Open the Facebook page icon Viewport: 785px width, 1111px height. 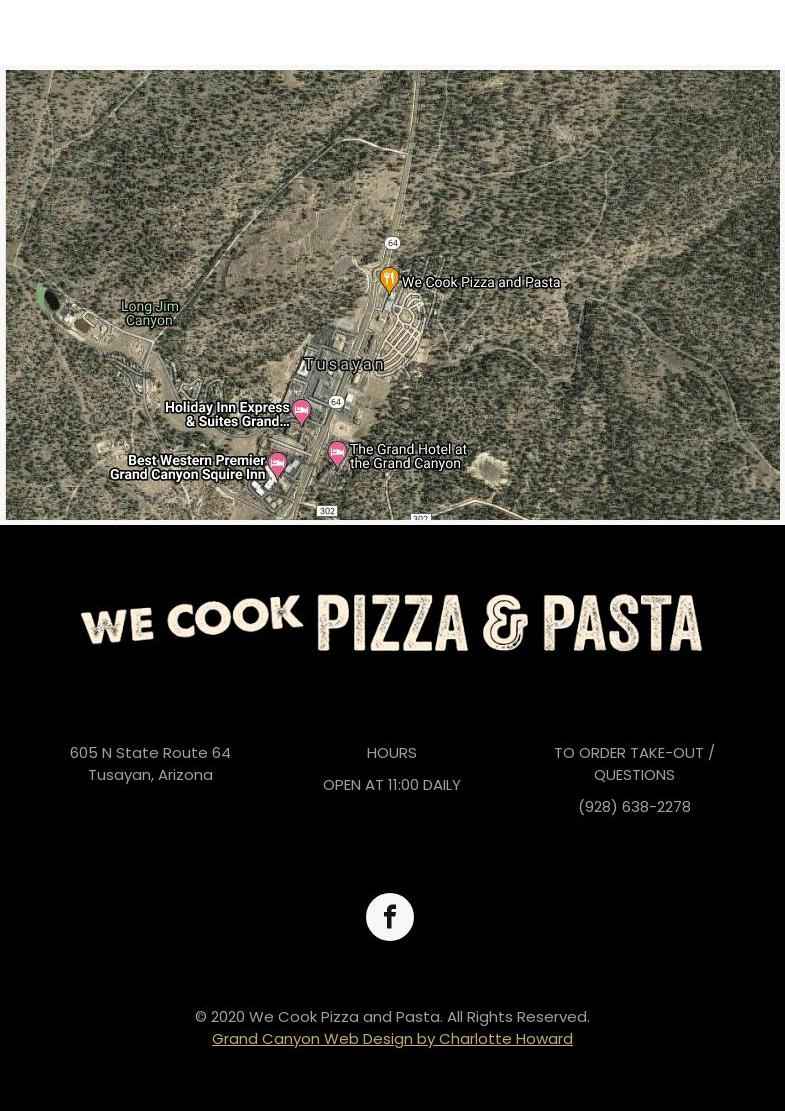(x=390, y=917)
